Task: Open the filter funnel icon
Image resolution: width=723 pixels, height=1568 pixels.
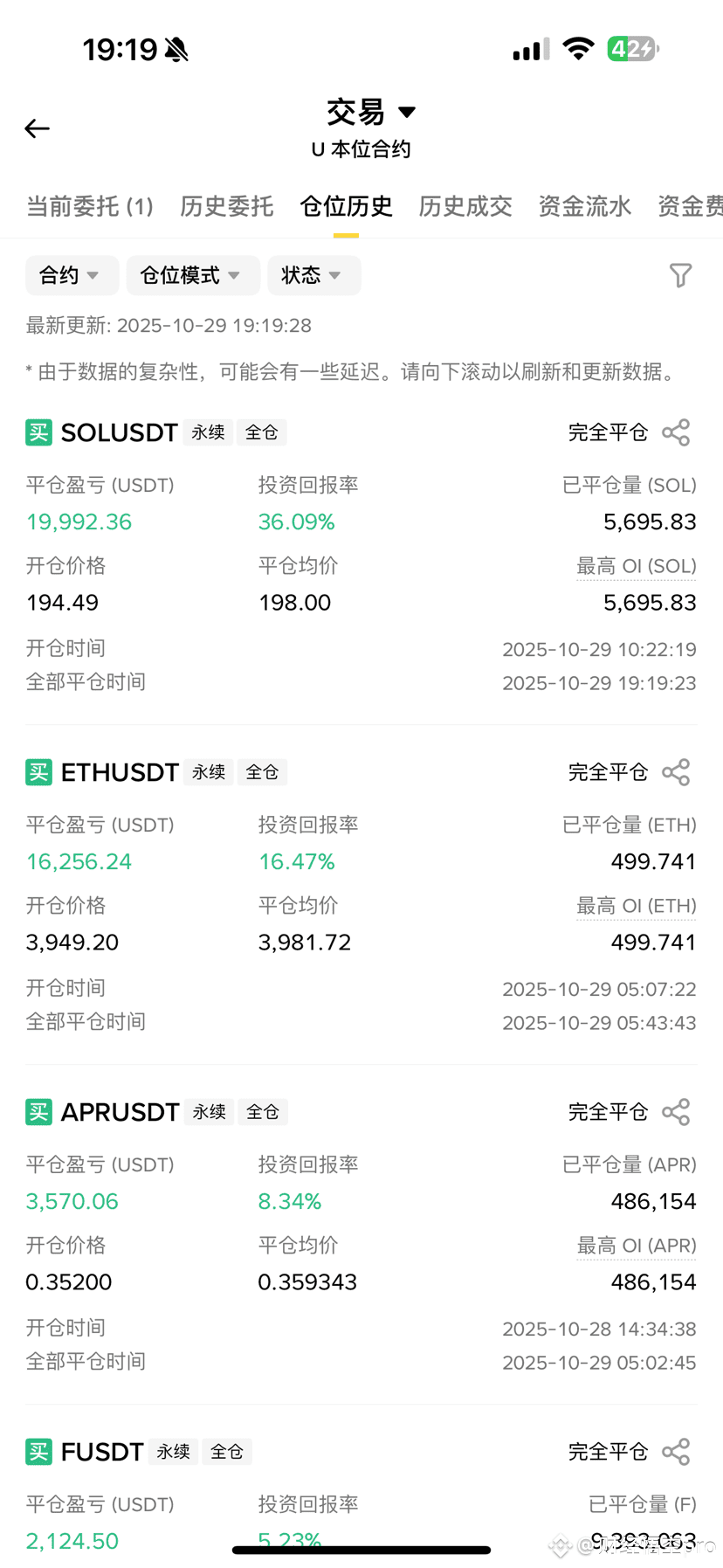Action: [x=681, y=275]
